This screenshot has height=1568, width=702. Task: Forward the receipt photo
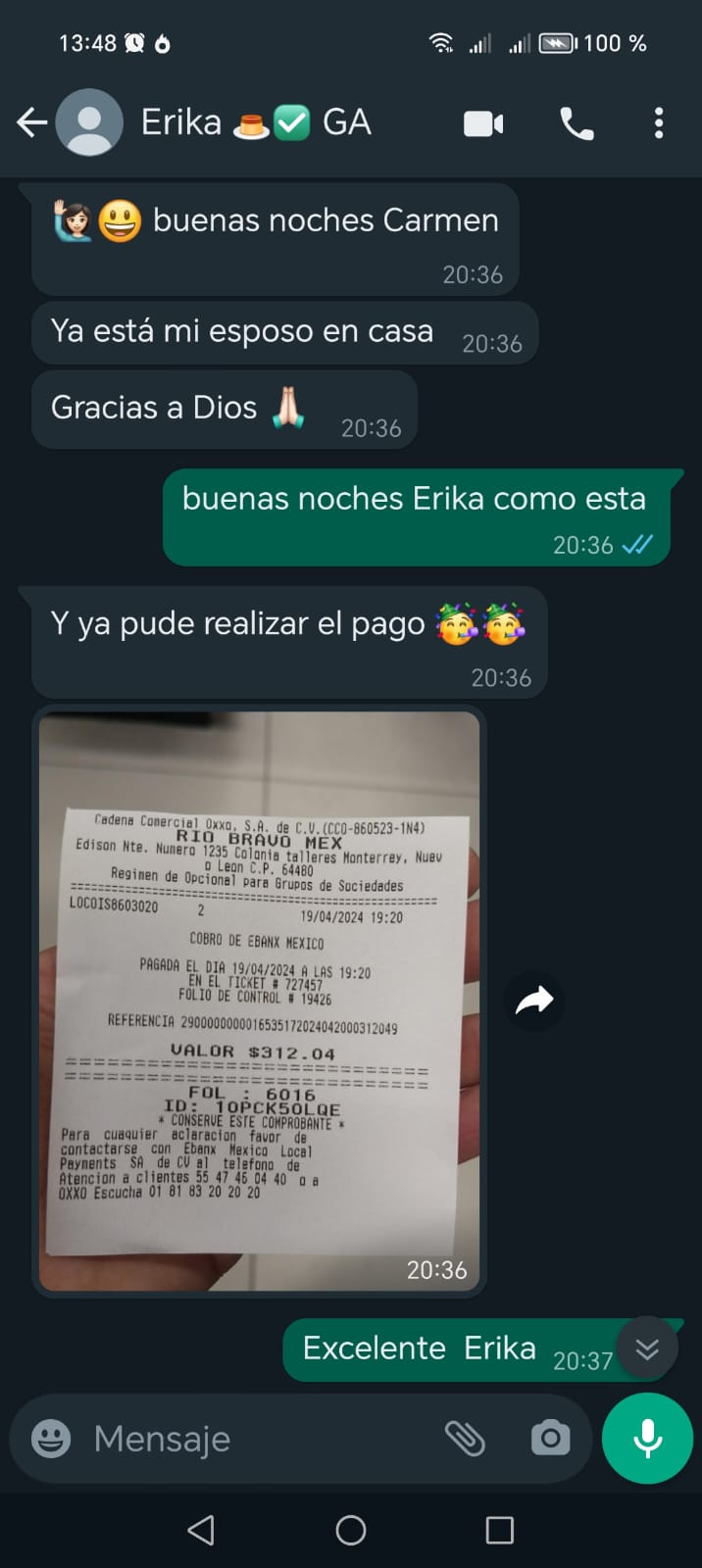(x=534, y=1001)
